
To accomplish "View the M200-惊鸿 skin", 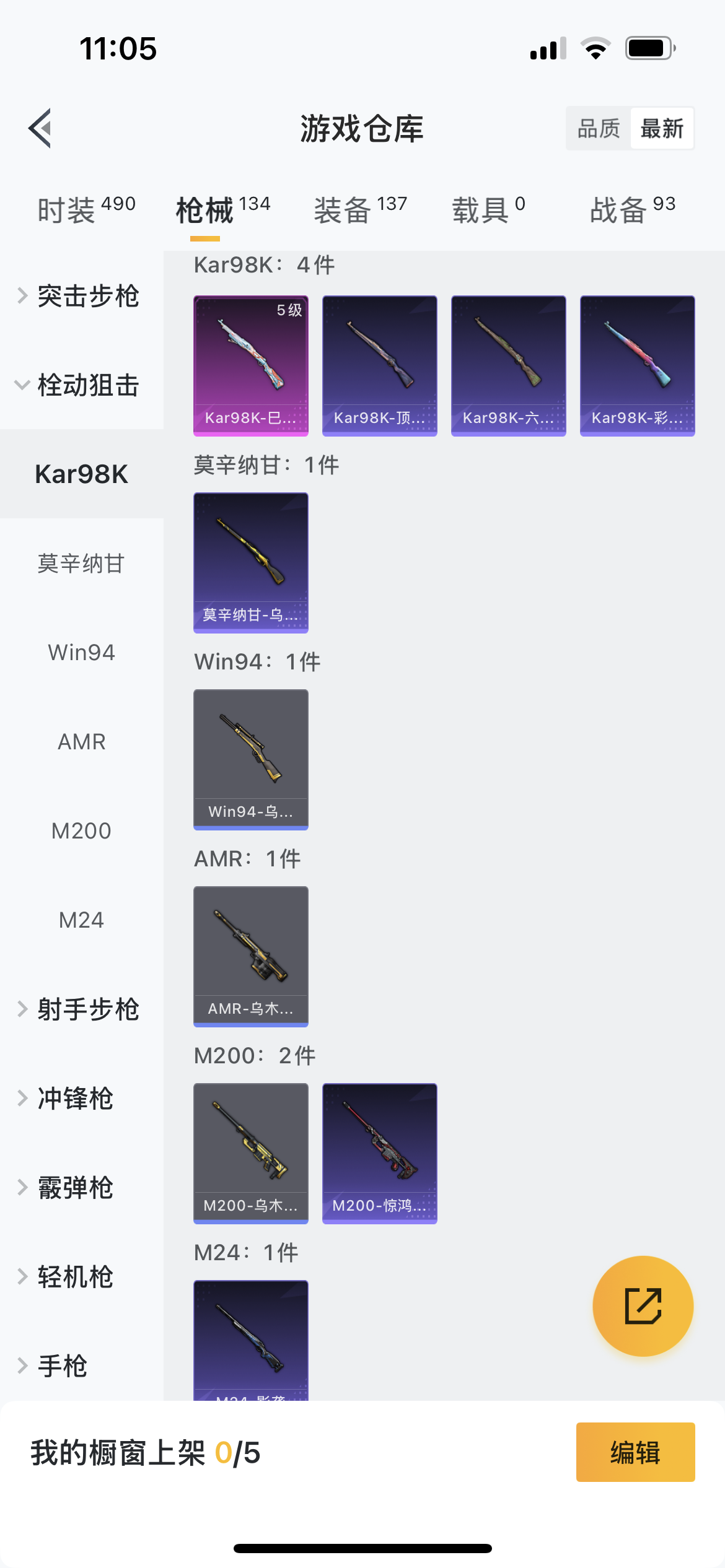I will pyautogui.click(x=379, y=1153).
